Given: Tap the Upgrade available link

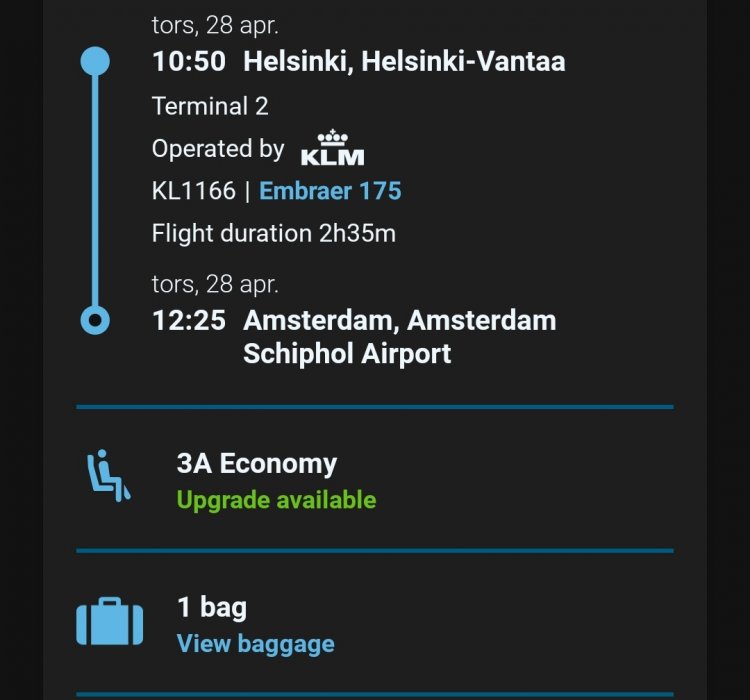Looking at the screenshot, I should (276, 500).
